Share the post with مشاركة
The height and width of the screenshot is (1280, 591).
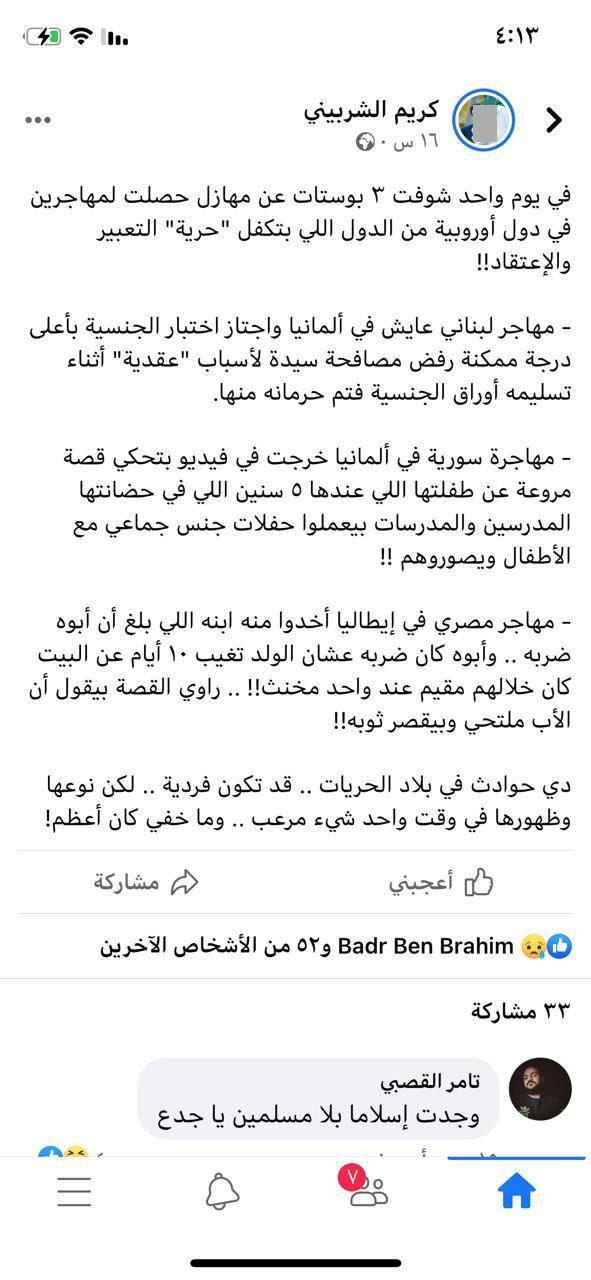tap(147, 882)
